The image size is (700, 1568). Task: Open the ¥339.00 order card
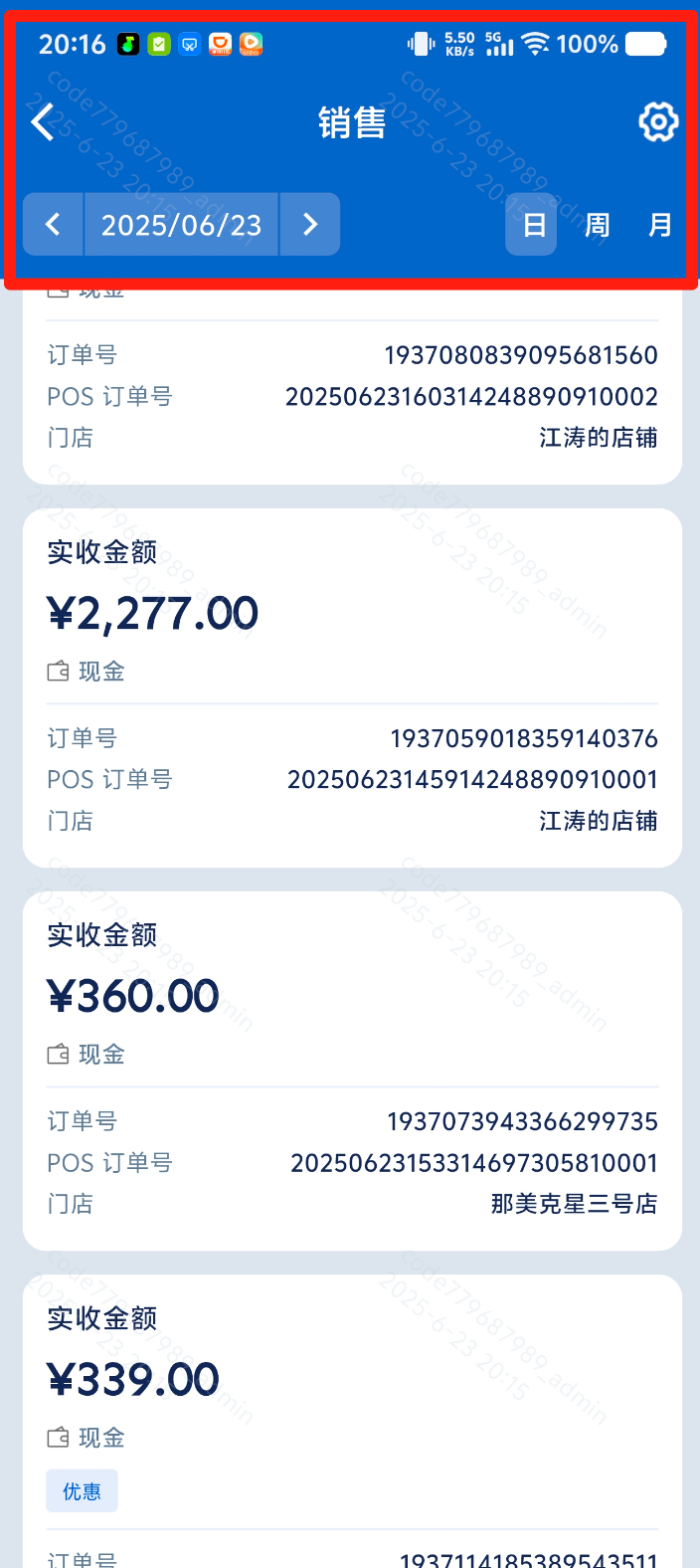pyautogui.click(x=352, y=1423)
